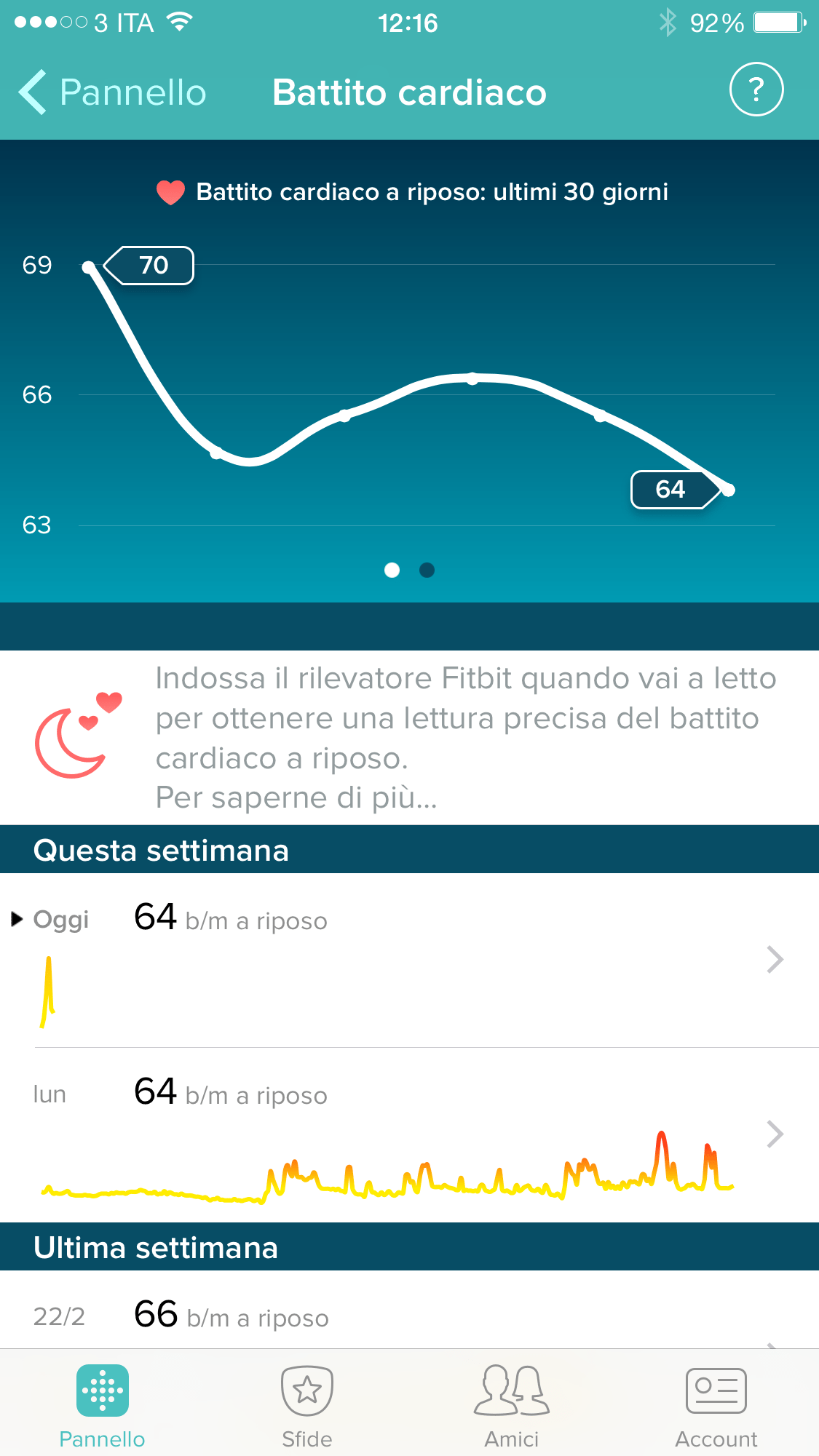Open today's (Oggi) heart rate details

click(x=408, y=959)
